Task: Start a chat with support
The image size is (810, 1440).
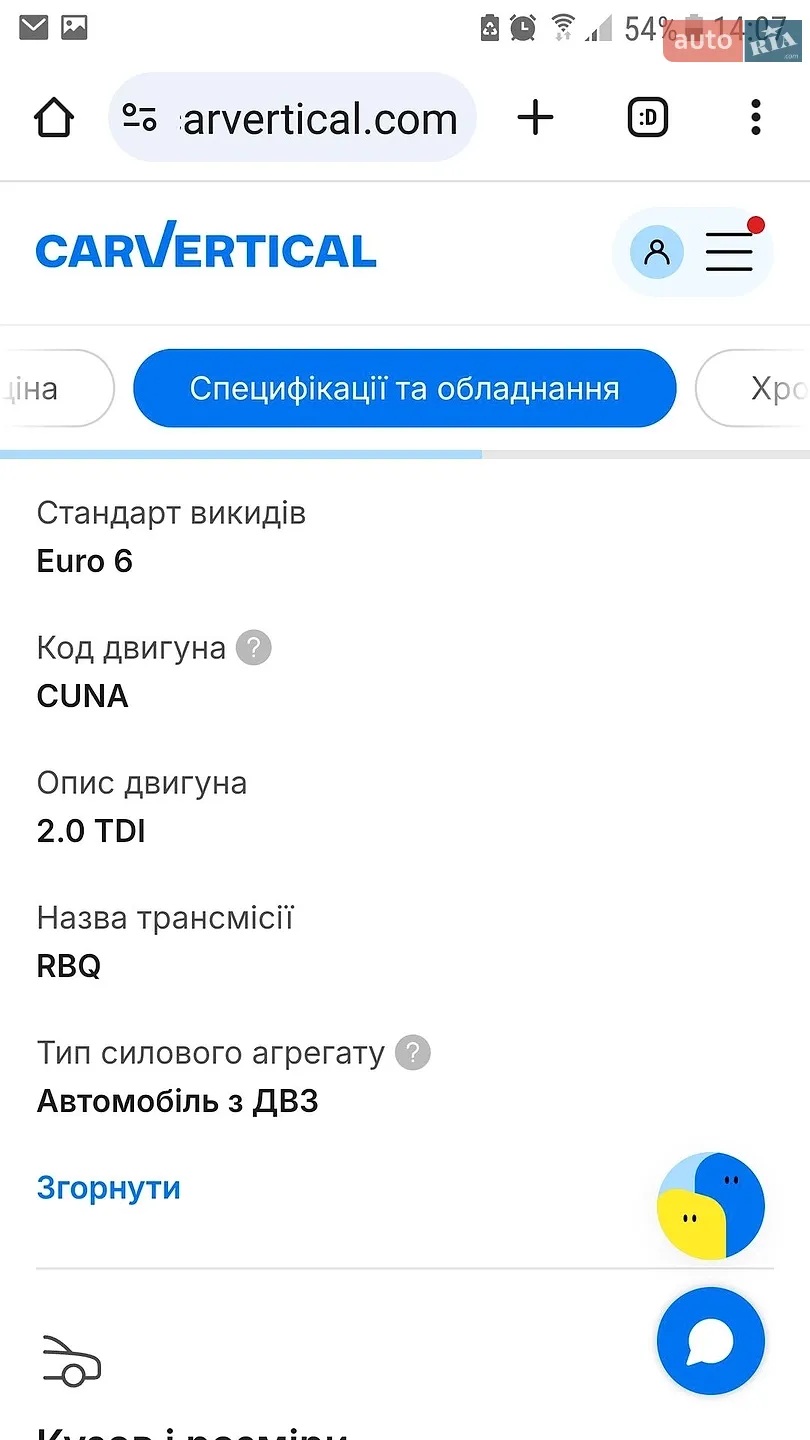Action: point(711,1342)
